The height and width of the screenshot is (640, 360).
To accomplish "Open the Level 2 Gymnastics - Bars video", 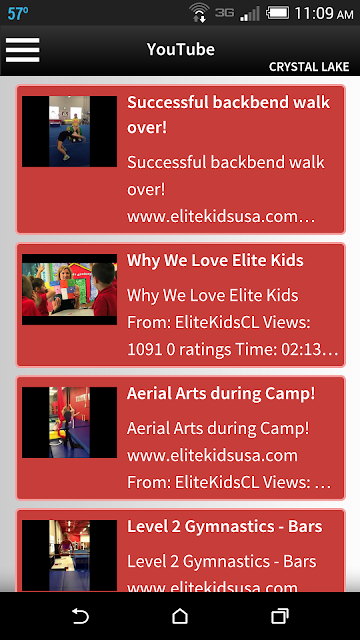I will [x=180, y=550].
